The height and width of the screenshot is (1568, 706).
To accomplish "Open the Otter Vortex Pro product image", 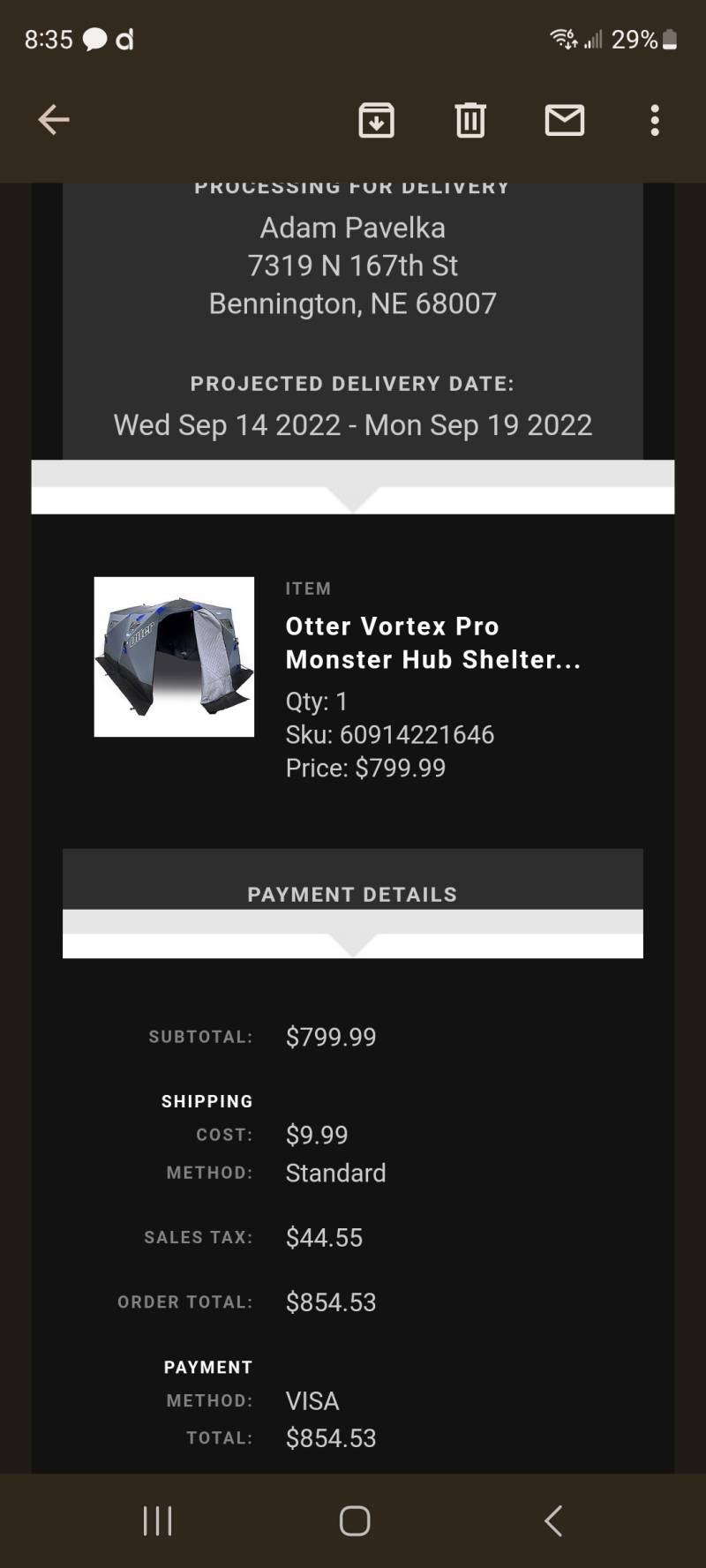I will 174,656.
